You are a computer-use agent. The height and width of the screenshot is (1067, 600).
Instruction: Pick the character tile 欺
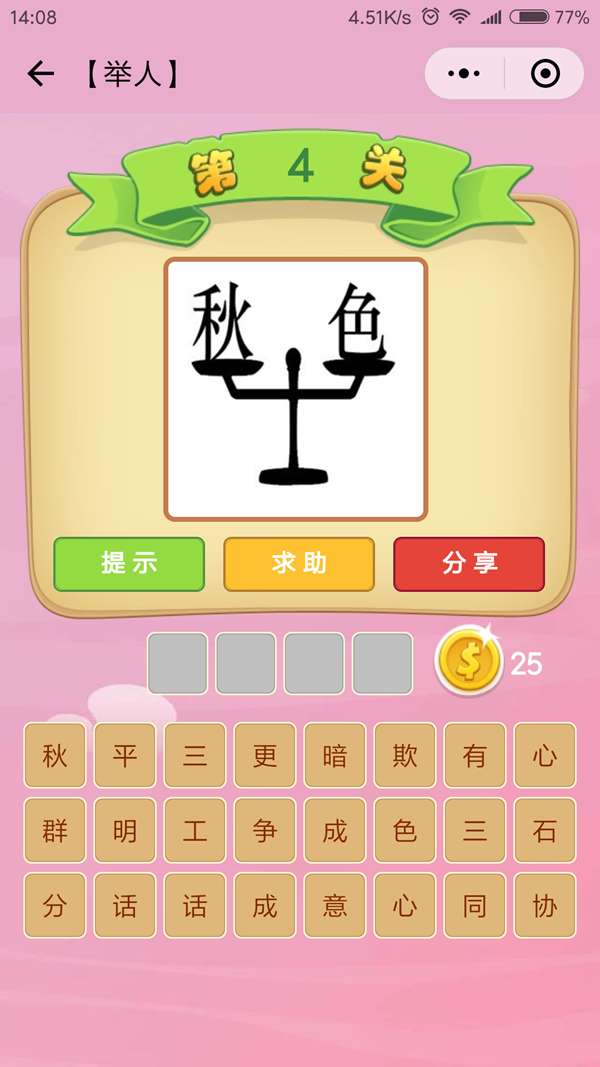405,755
